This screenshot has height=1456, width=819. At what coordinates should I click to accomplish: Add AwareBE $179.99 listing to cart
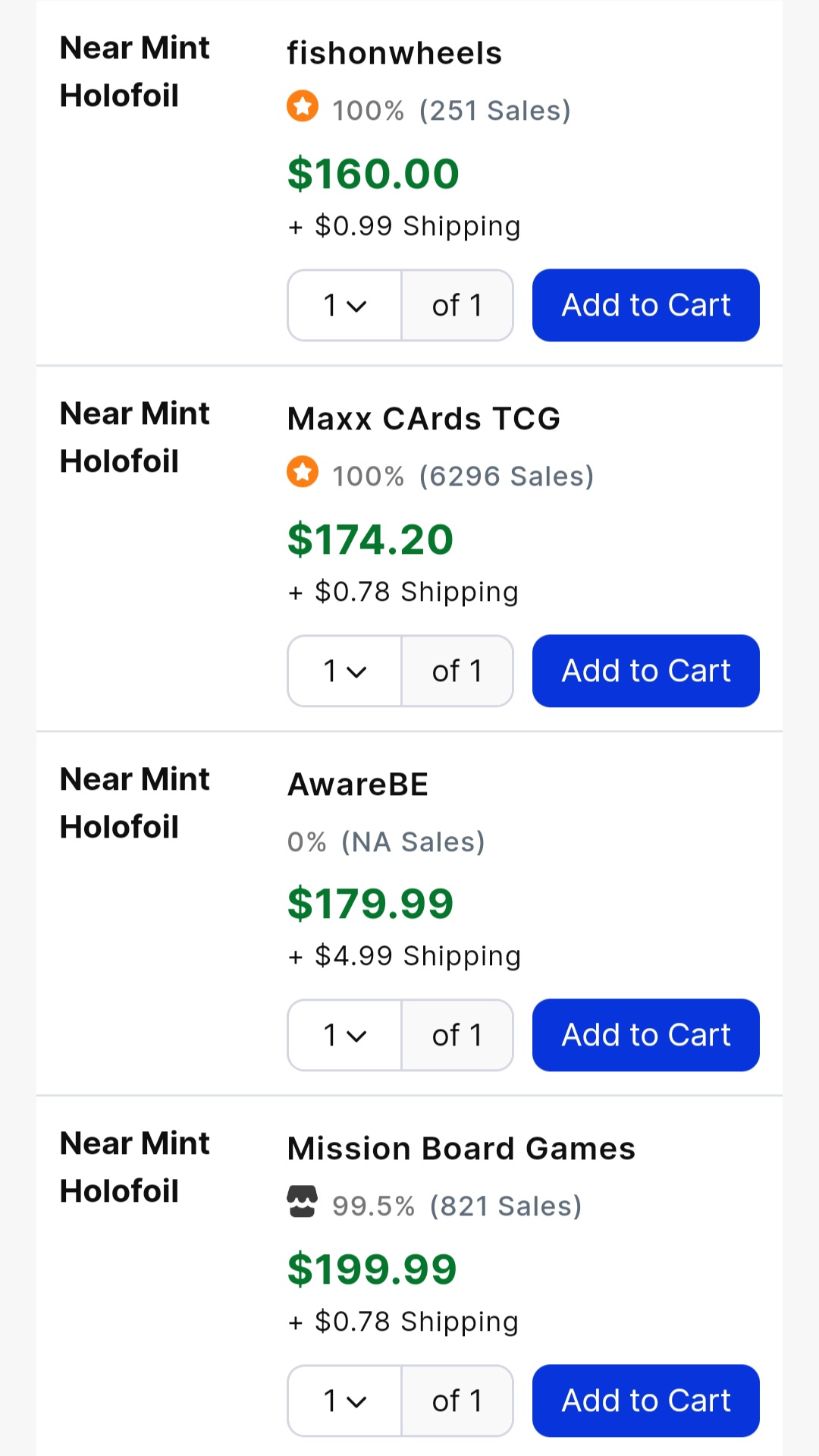click(x=645, y=1035)
